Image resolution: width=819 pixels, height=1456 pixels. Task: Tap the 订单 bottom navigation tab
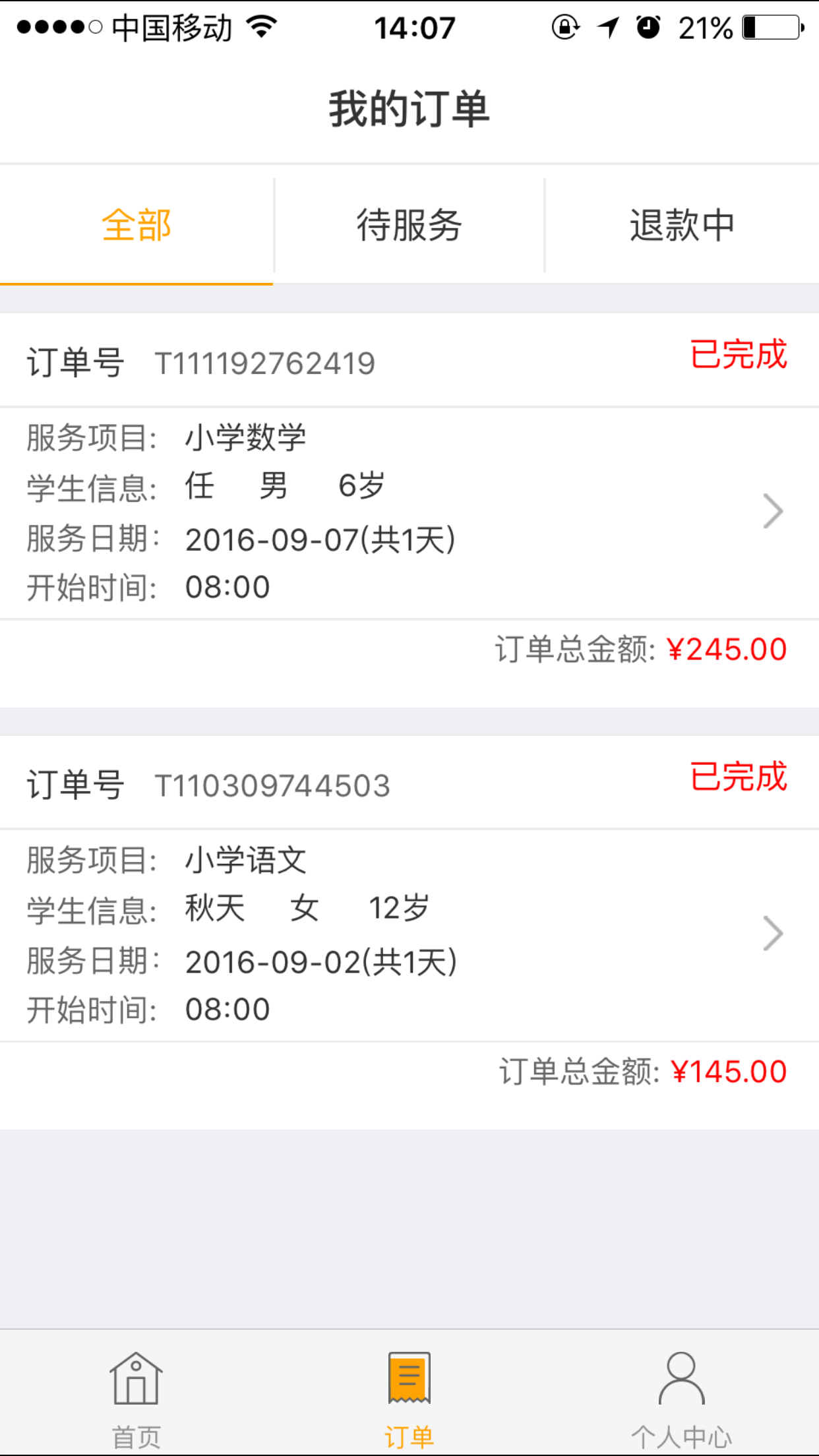[409, 1393]
